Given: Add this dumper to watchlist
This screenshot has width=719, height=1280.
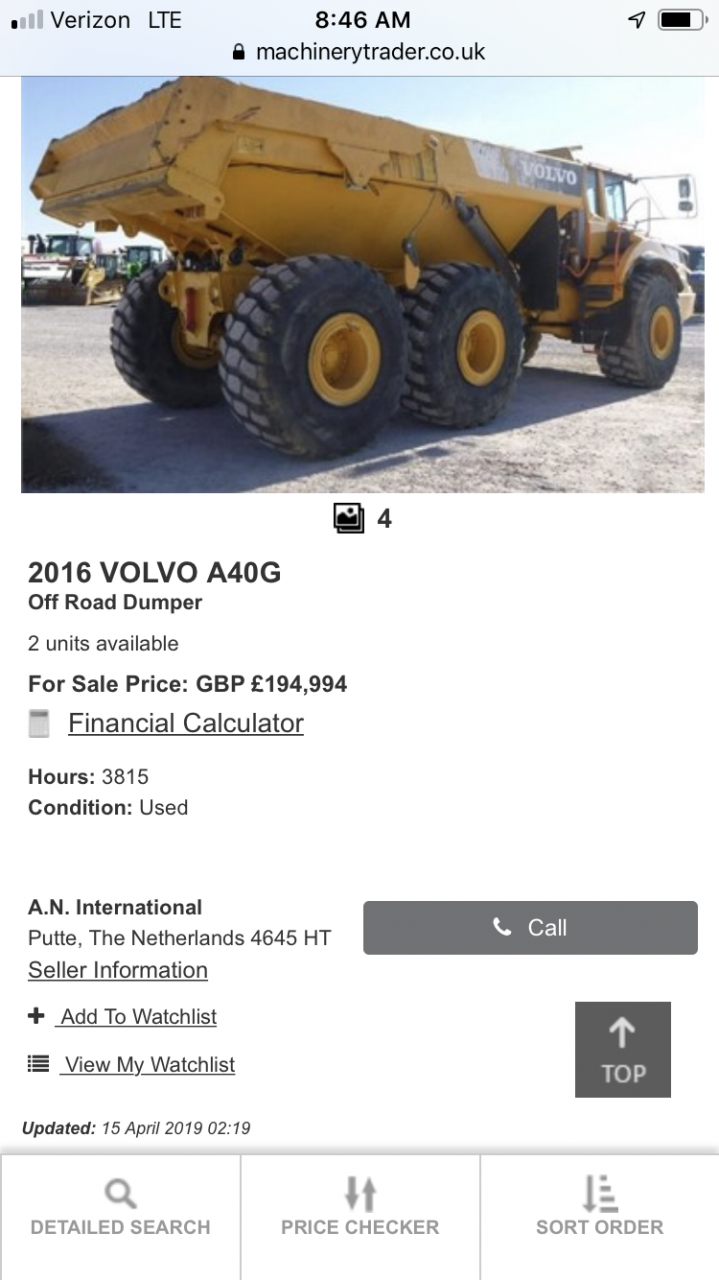Looking at the screenshot, I should (x=137, y=1017).
